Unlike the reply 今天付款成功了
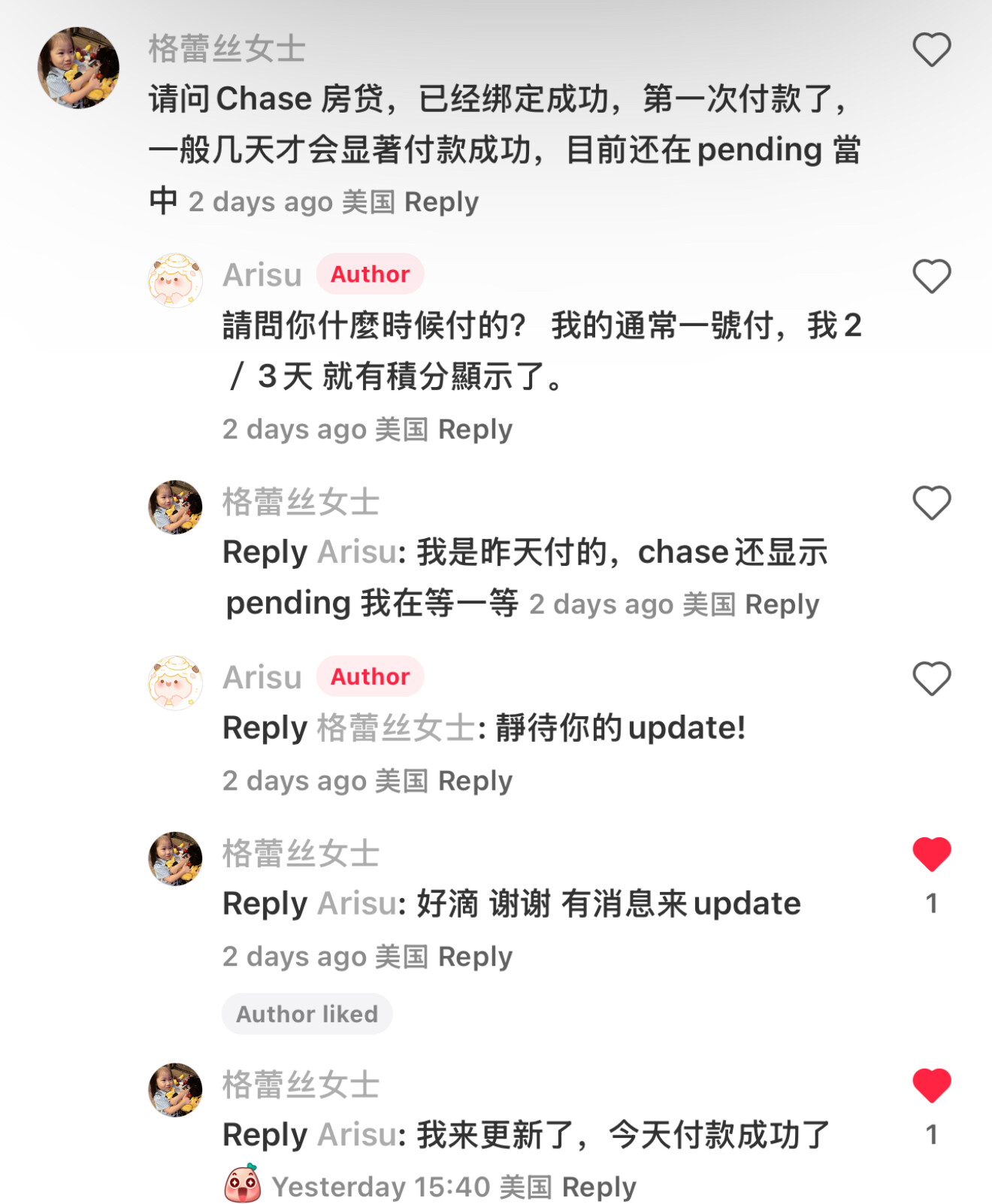This screenshot has width=992, height=1204. point(931,1086)
